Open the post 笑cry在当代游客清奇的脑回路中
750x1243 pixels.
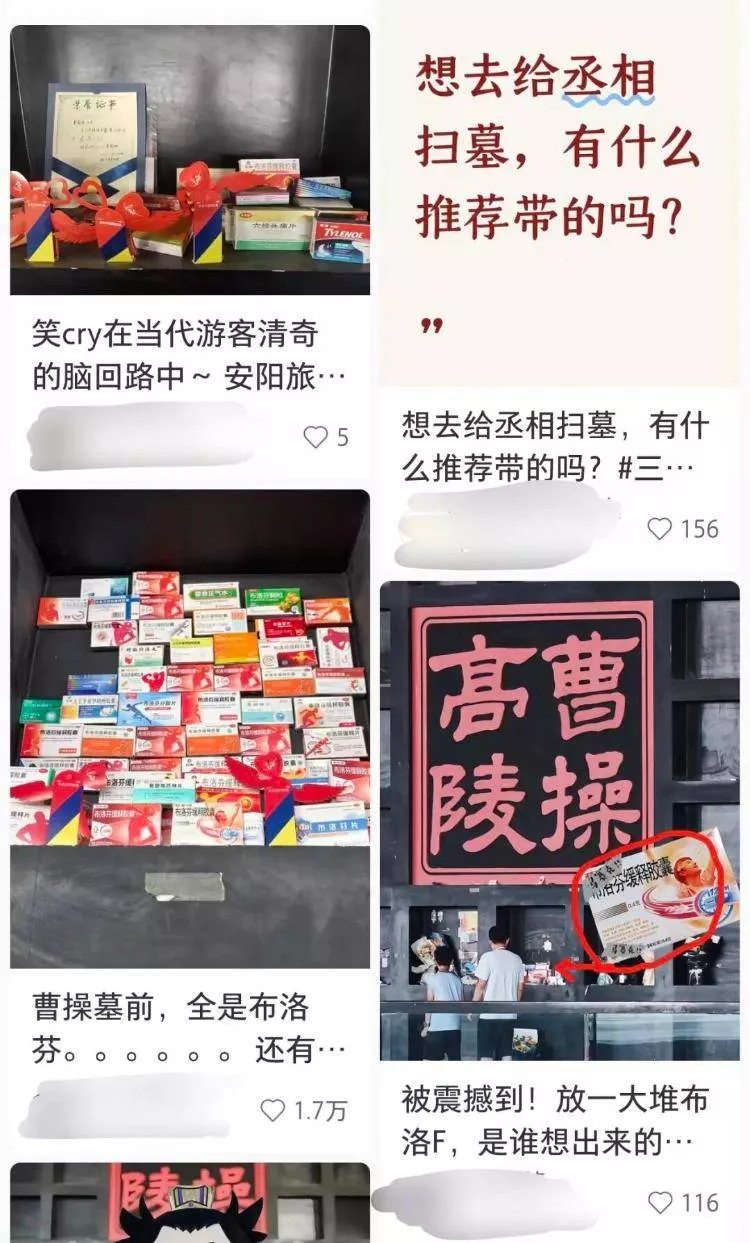[189, 160]
